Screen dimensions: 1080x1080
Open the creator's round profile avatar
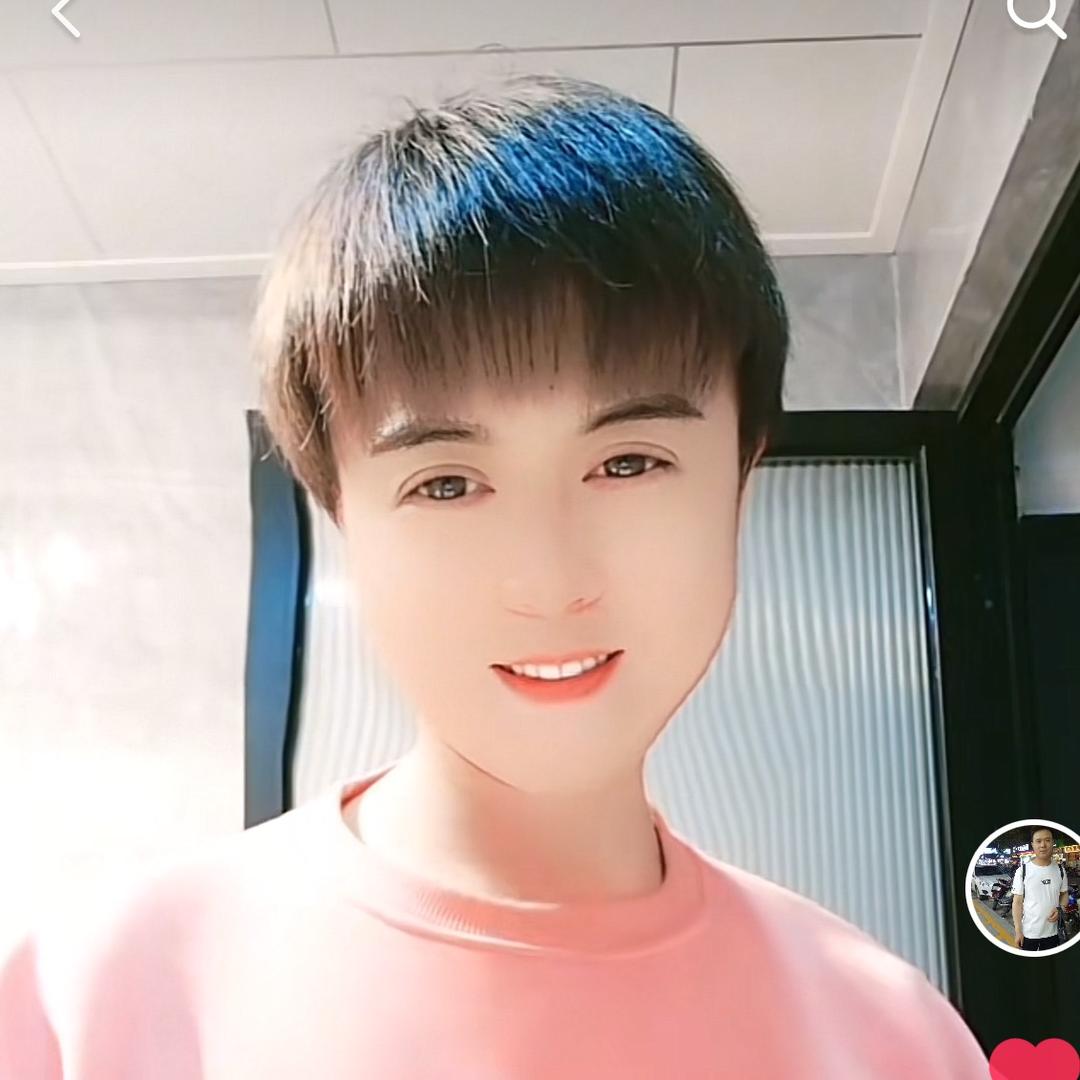(1026, 888)
